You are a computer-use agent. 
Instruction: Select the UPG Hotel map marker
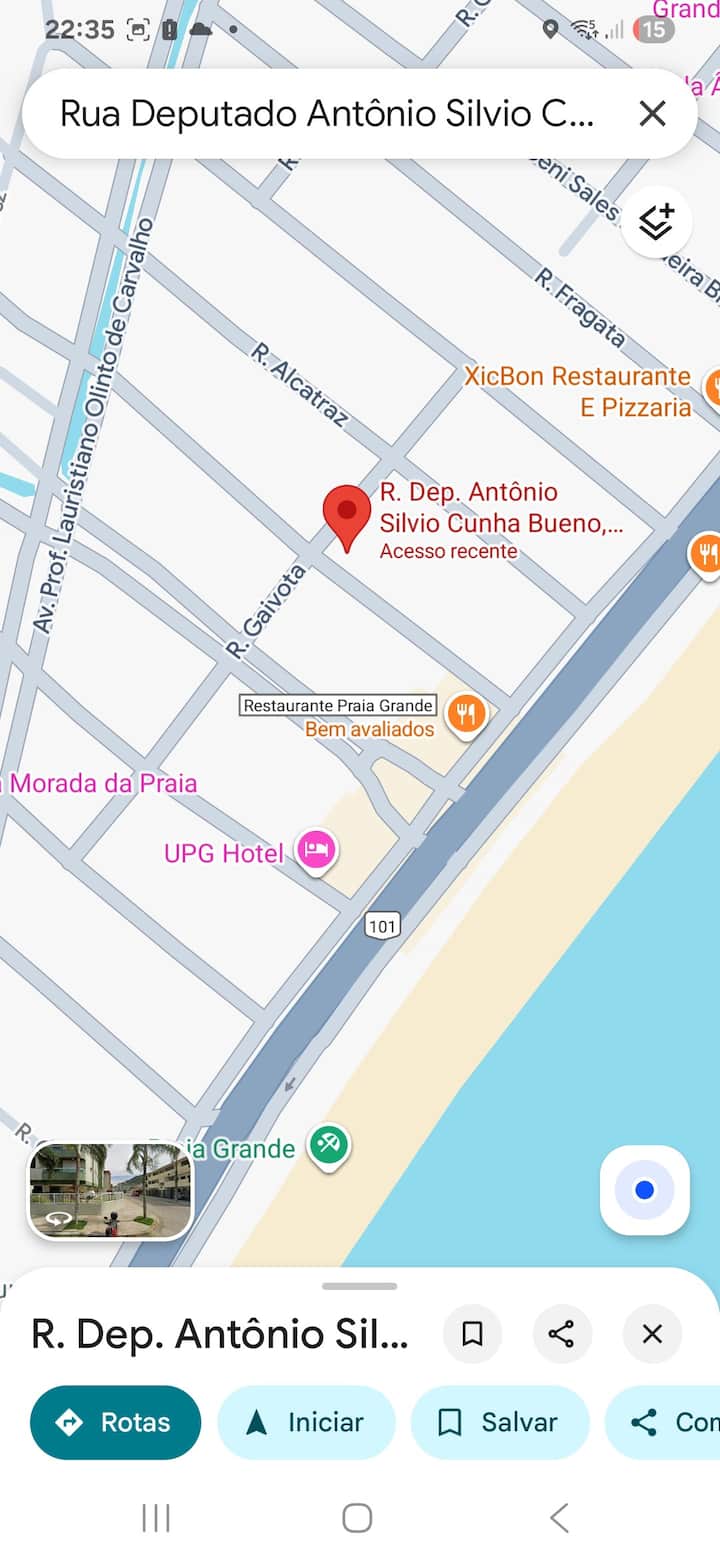click(x=317, y=851)
